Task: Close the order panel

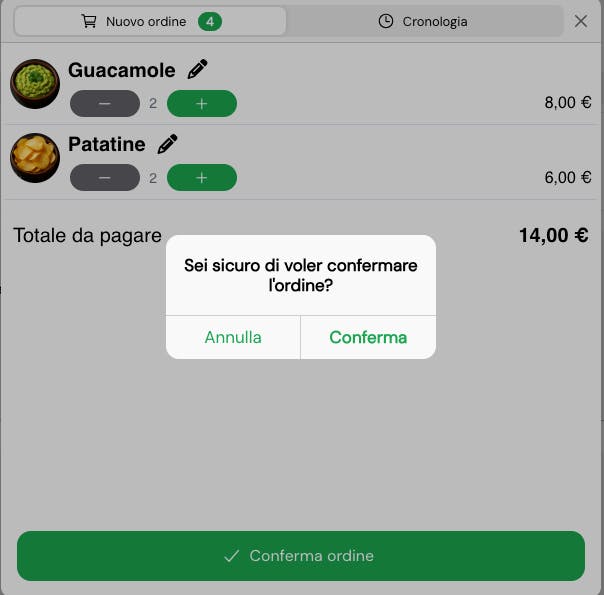Action: 581,21
